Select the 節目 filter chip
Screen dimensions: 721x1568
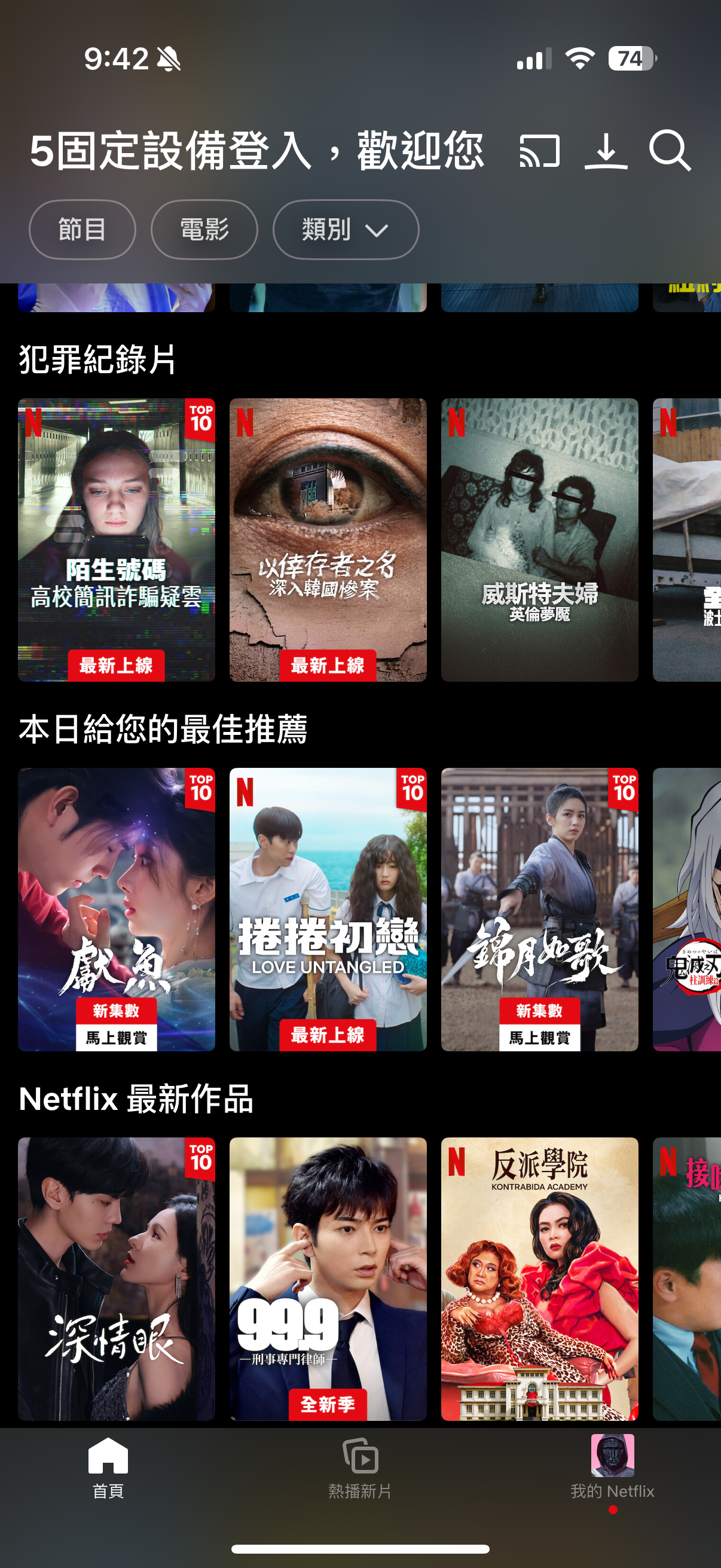(82, 230)
